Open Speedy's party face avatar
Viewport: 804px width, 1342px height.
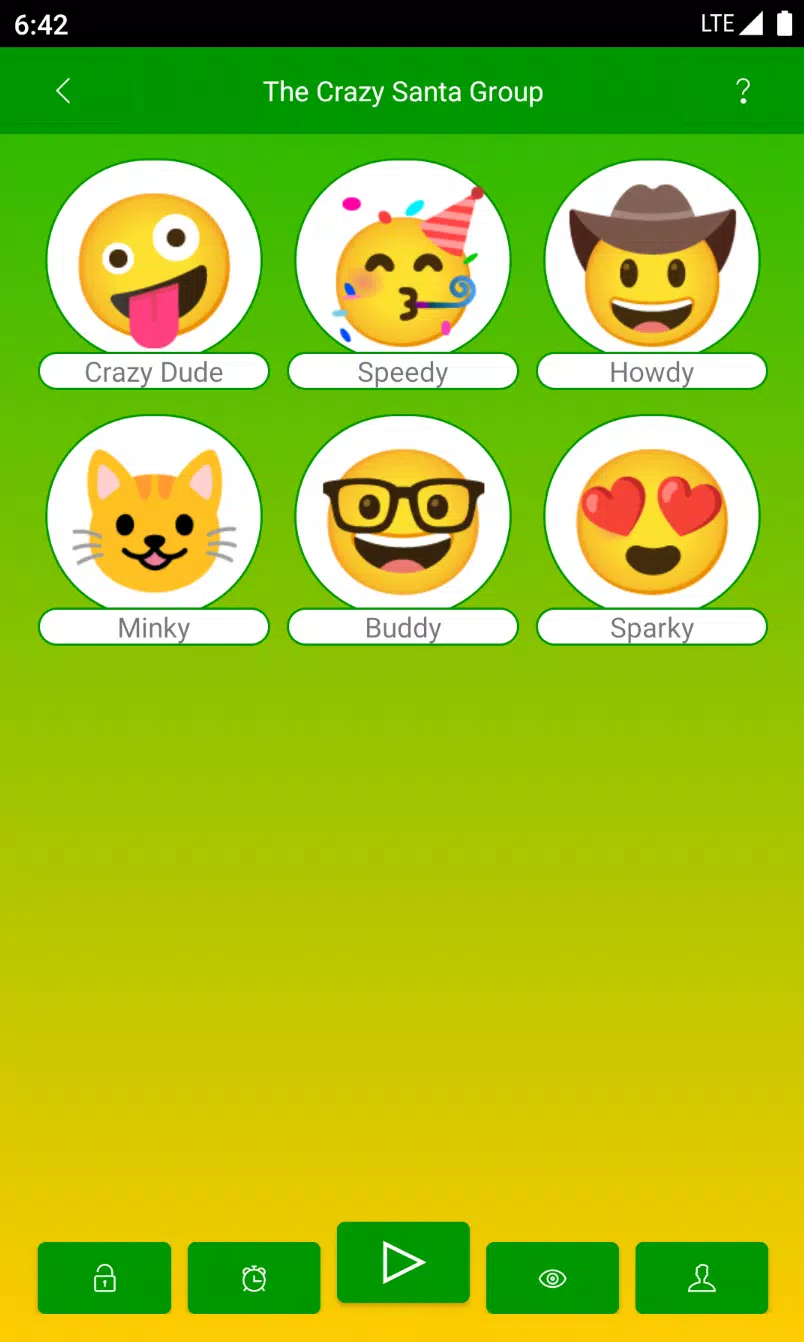pyautogui.click(x=403, y=262)
